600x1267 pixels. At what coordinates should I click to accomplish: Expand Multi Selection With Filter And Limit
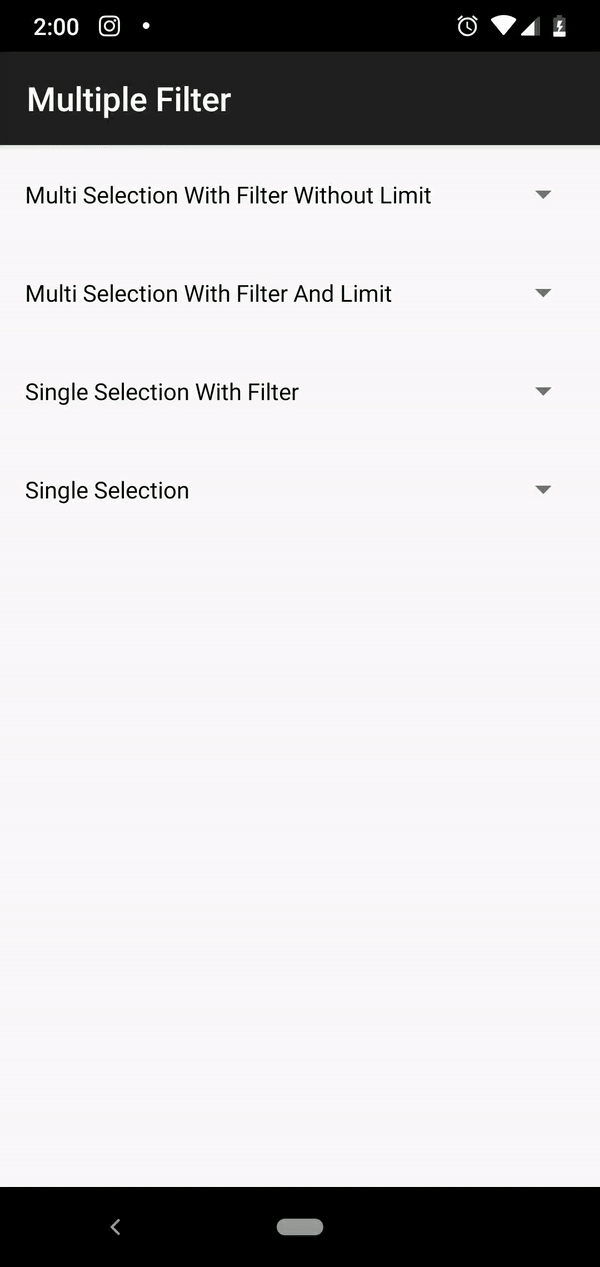(x=543, y=293)
